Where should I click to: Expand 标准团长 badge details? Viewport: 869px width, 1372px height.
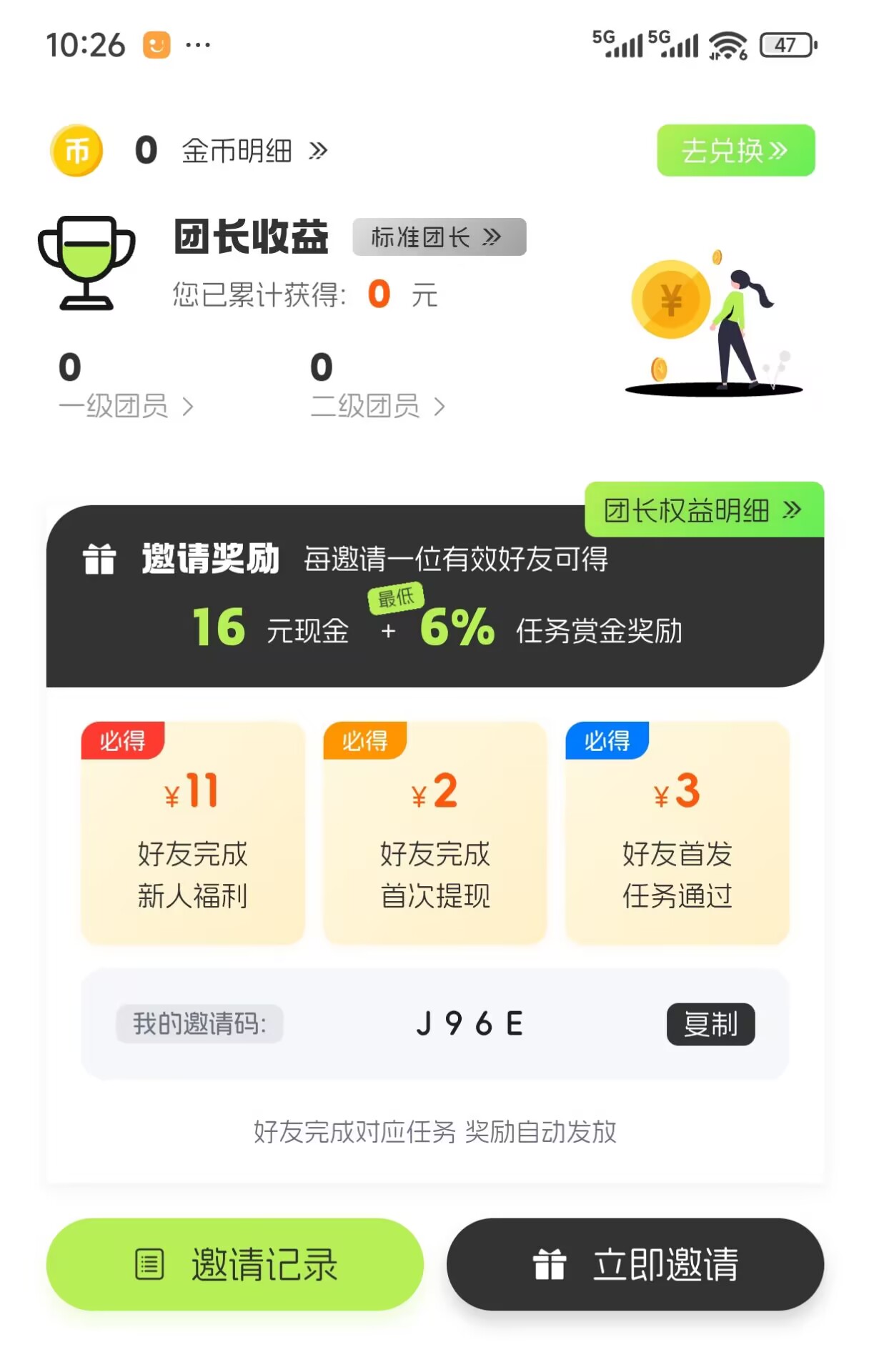pos(439,237)
